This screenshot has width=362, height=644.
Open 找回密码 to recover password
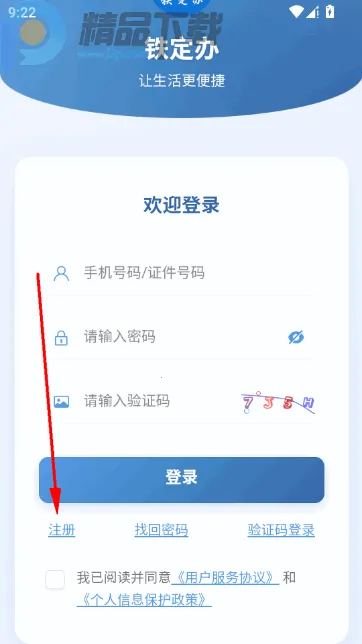tap(161, 530)
